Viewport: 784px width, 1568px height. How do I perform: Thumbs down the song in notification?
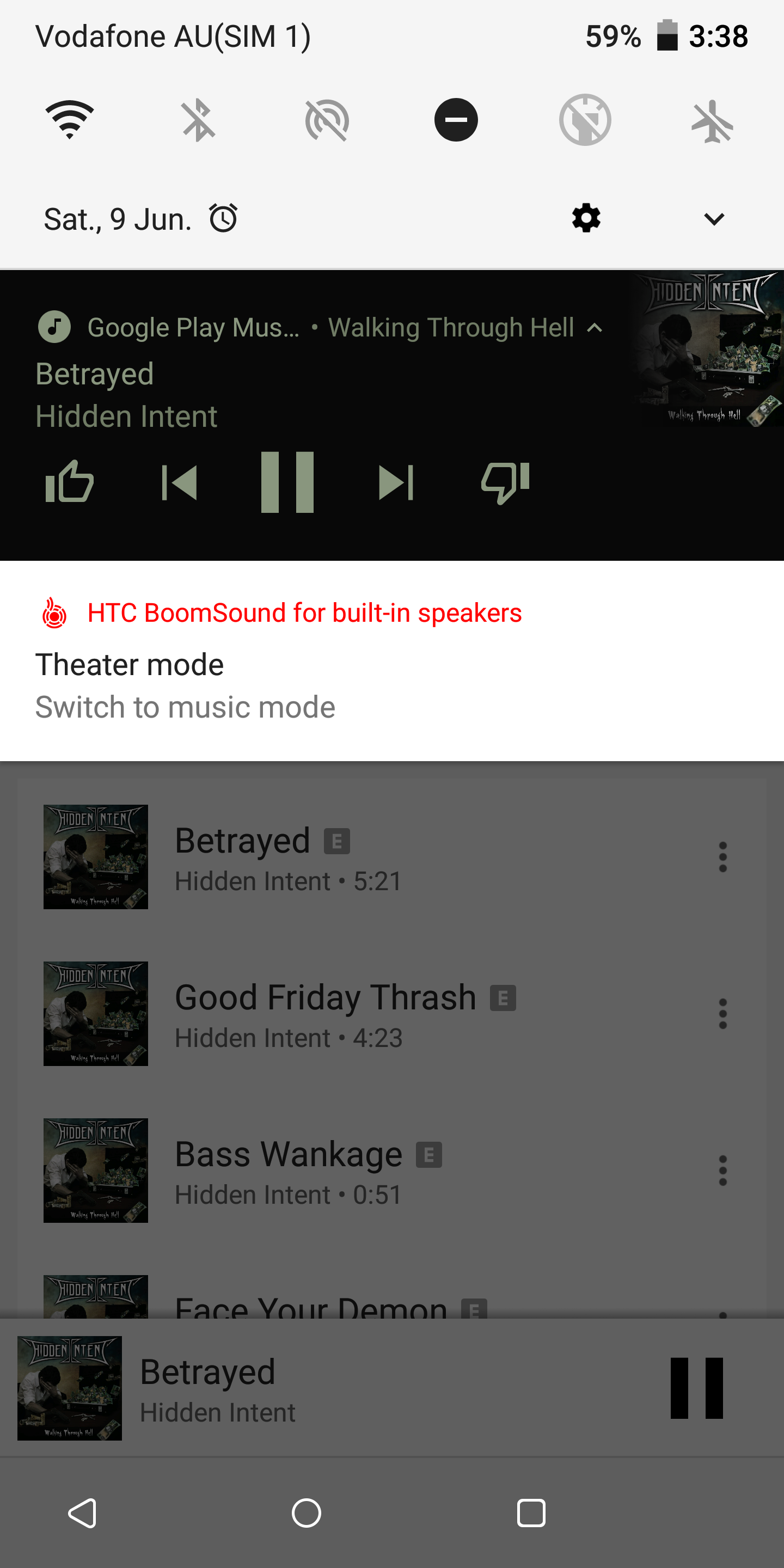point(505,483)
